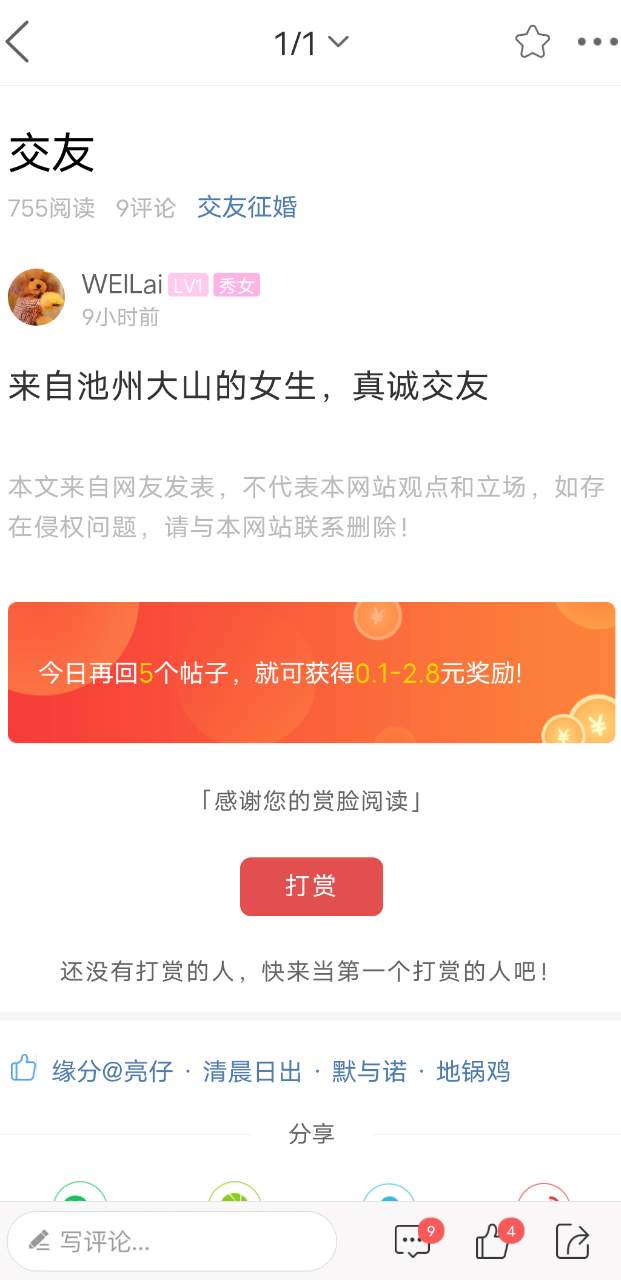Open liker 清晨日出's profile
Image resolution: width=621 pixels, height=1280 pixels.
point(252,1071)
